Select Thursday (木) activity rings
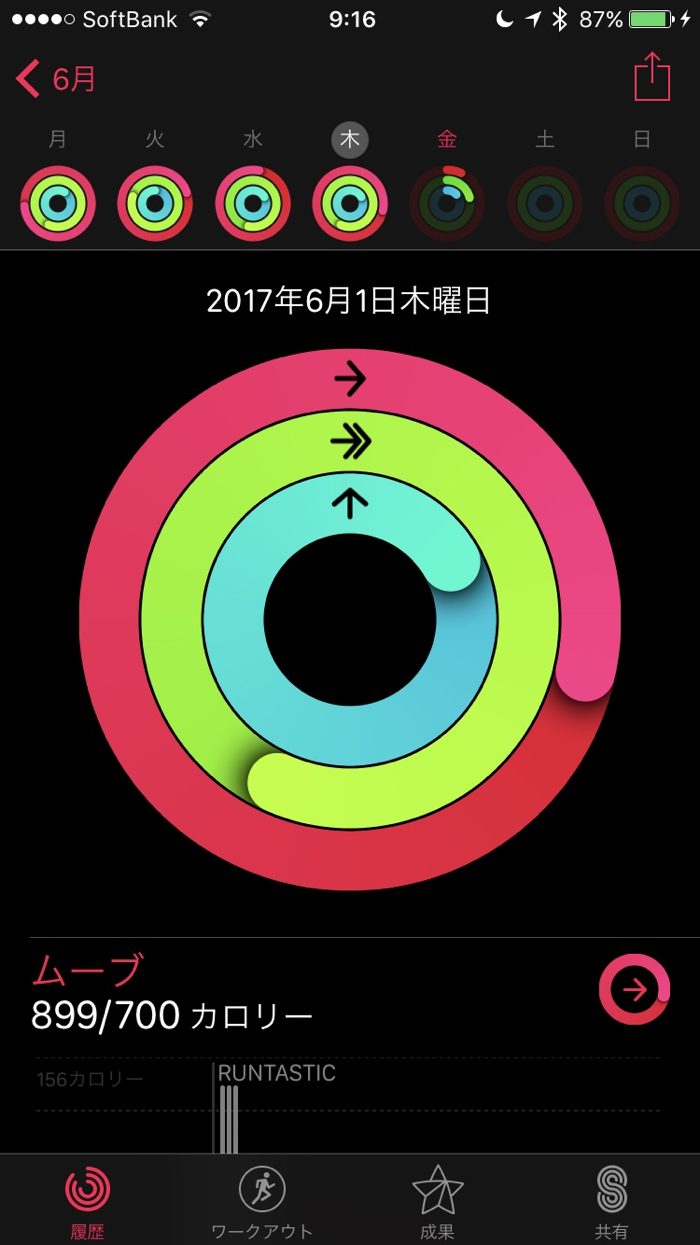Image resolution: width=700 pixels, height=1245 pixels. pyautogui.click(x=350, y=203)
